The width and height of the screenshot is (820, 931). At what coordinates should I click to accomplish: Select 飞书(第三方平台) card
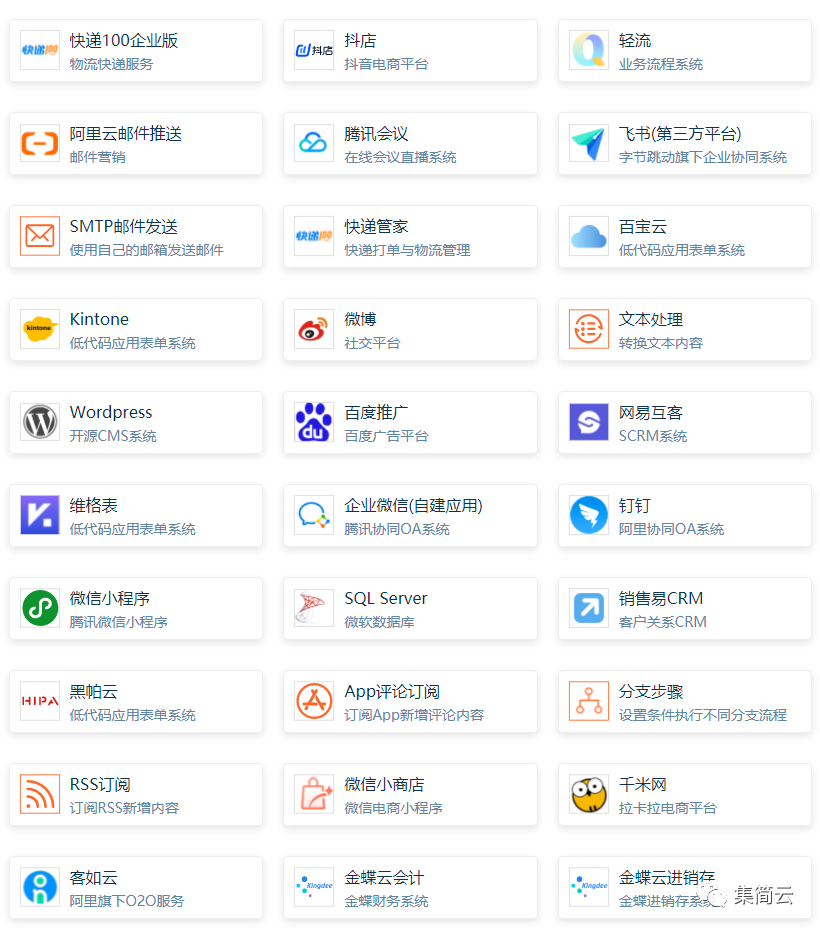[x=684, y=144]
